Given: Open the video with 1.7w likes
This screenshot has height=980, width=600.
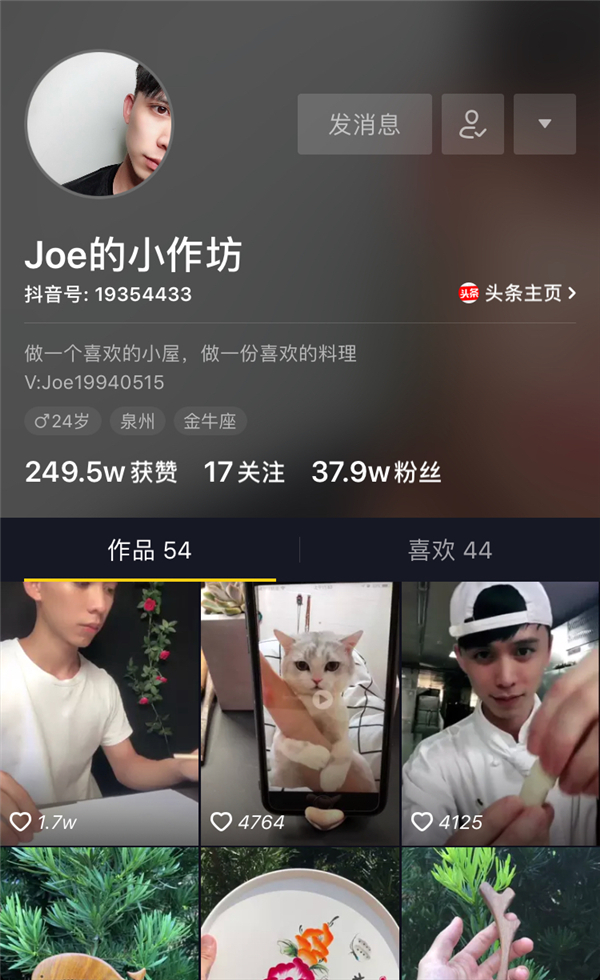Looking at the screenshot, I should (x=99, y=712).
